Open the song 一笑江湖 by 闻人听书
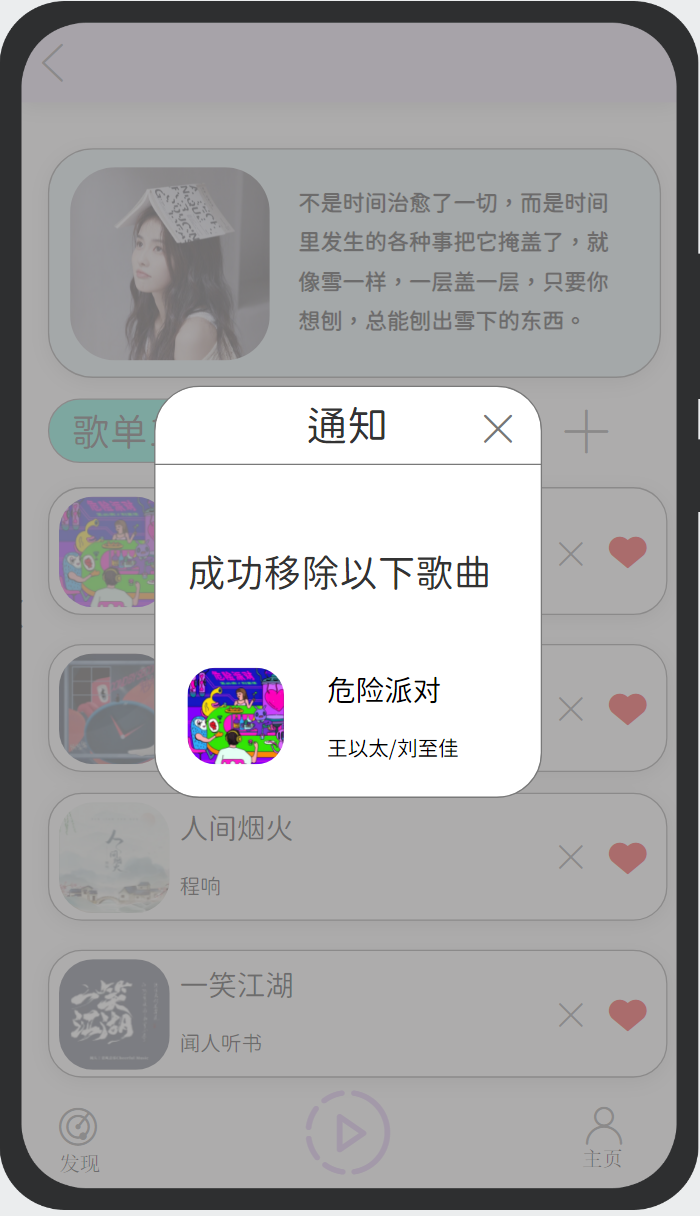Screen dimensions: 700x1216 (x=236, y=987)
